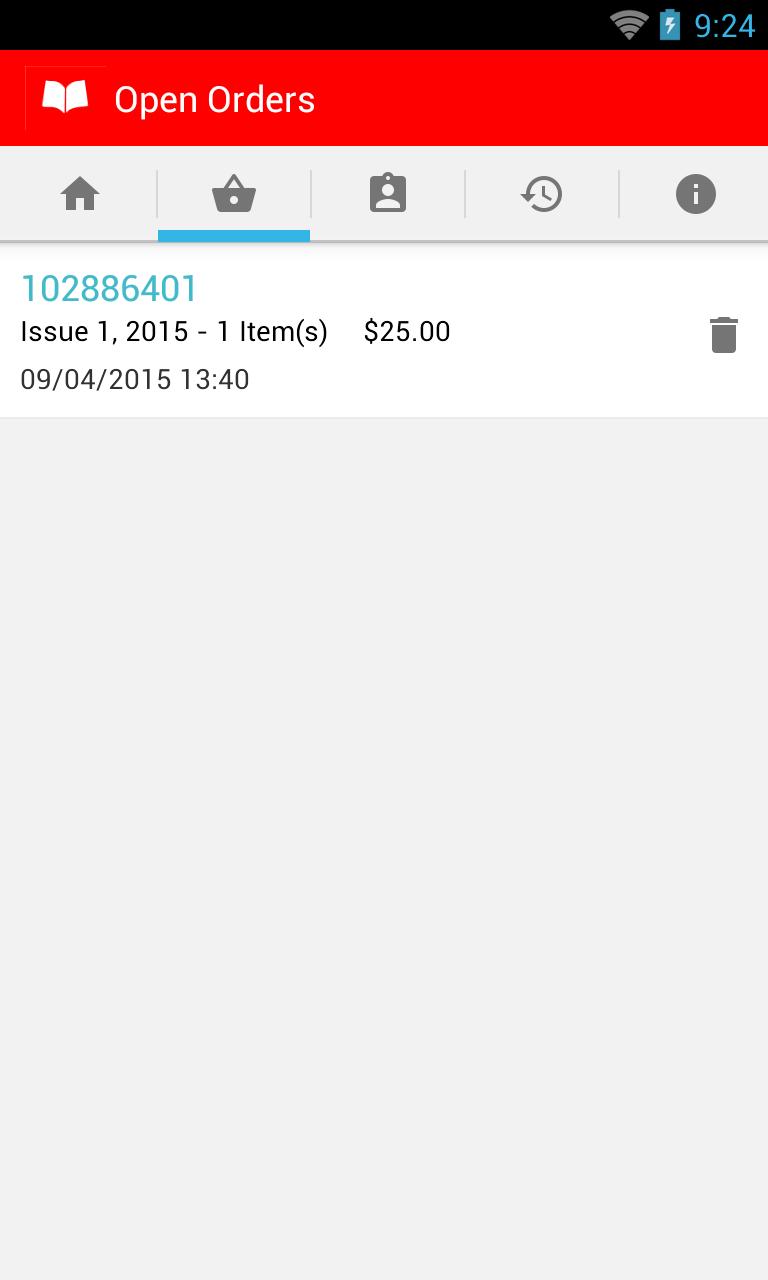Switch to the customer clipboard tab
768x1280 pixels.
(388, 194)
